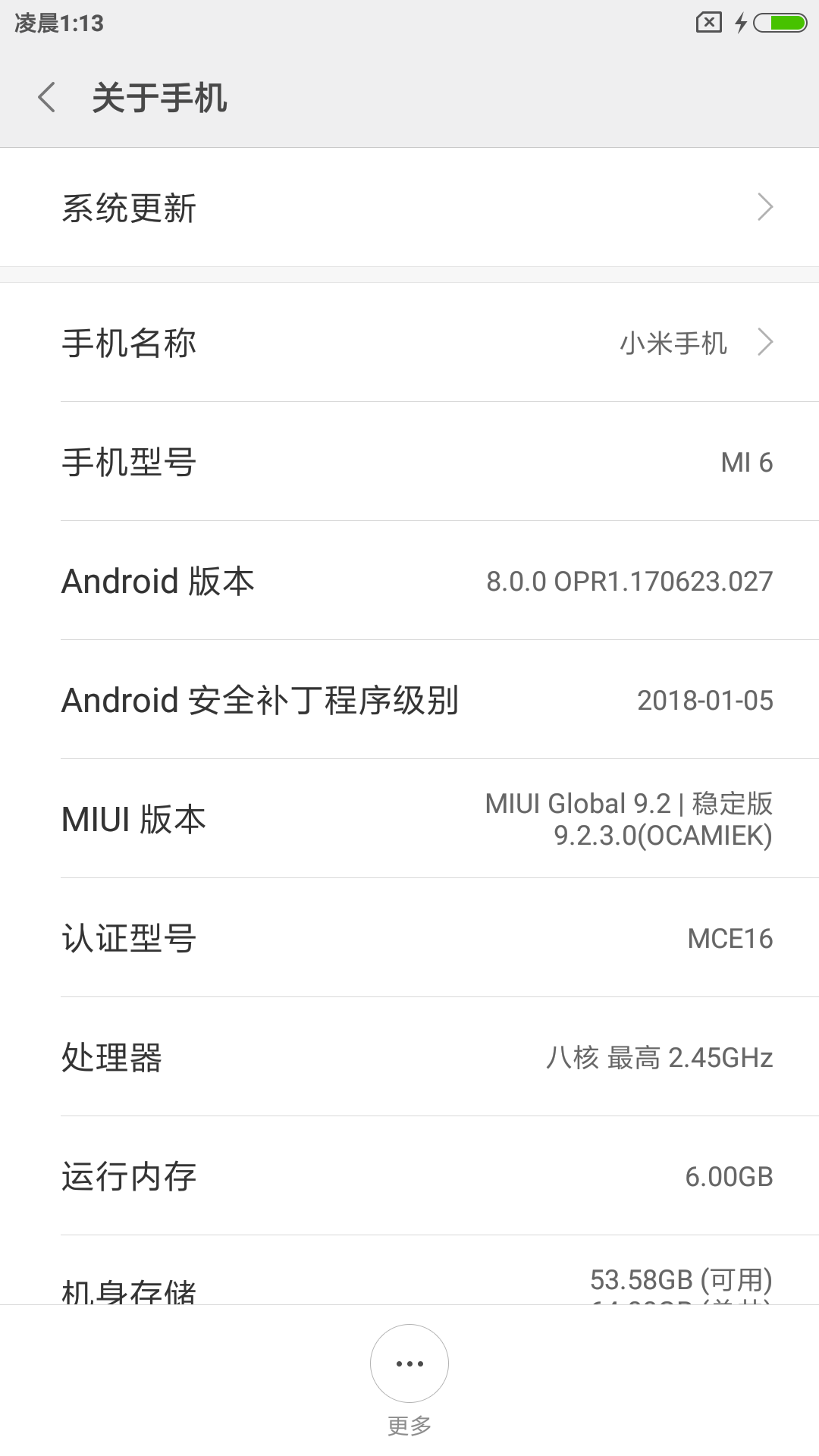
Task: Tap the MIUI 版本 row
Action: (x=409, y=819)
